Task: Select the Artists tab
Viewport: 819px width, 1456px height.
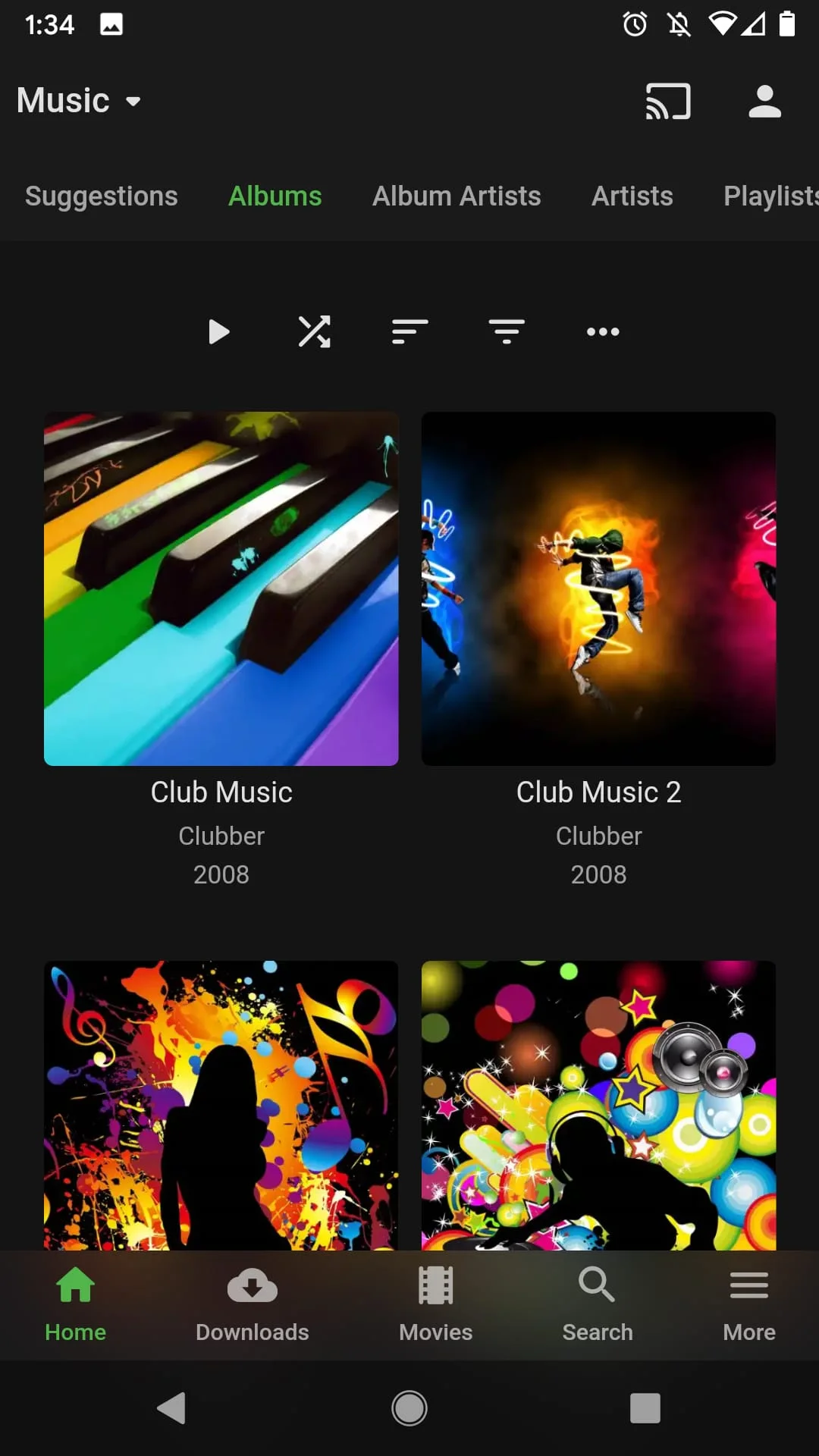Action: click(x=632, y=196)
